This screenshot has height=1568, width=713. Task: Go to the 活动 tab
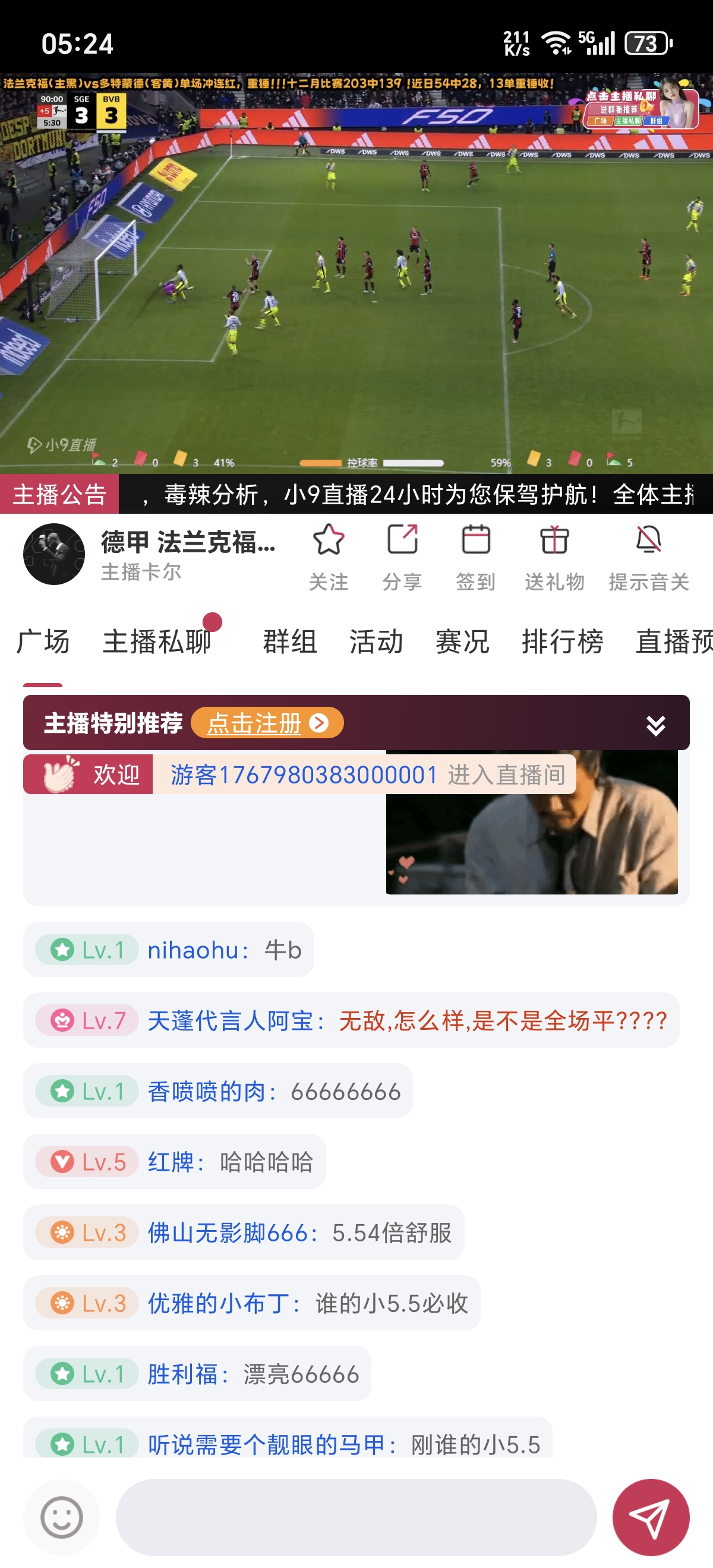[376, 641]
